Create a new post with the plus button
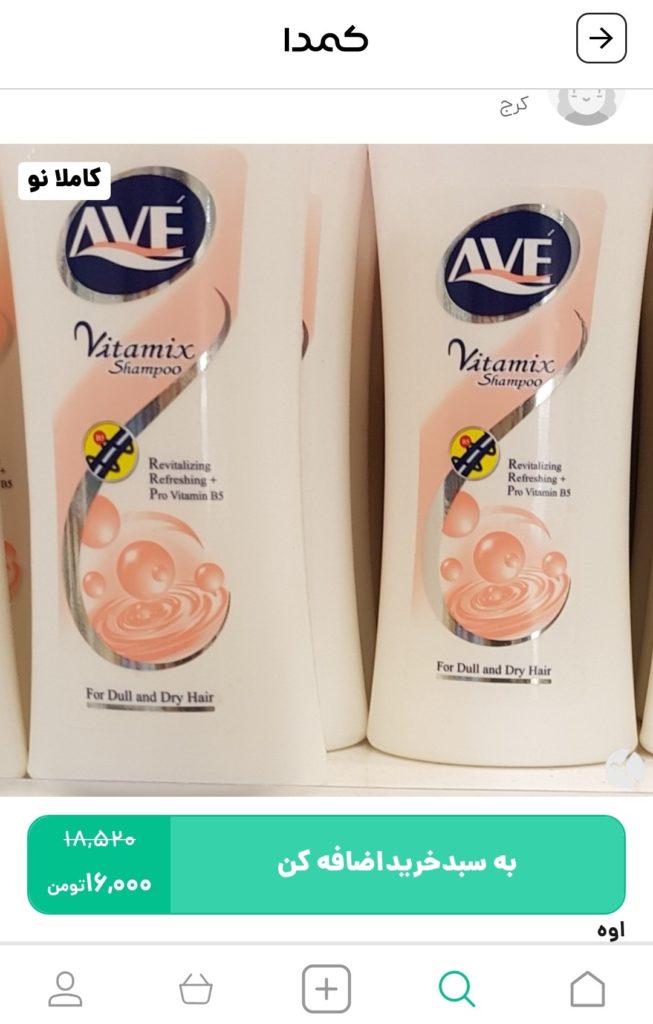This screenshot has width=653, height=1024. click(326, 989)
